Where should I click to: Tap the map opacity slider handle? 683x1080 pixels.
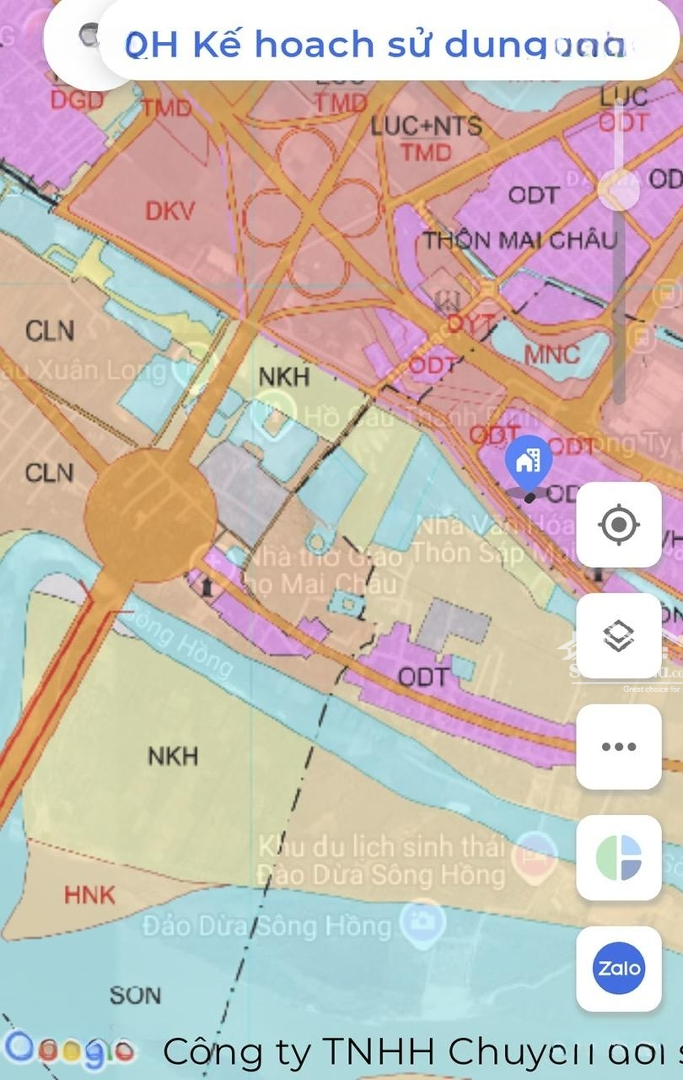618,190
